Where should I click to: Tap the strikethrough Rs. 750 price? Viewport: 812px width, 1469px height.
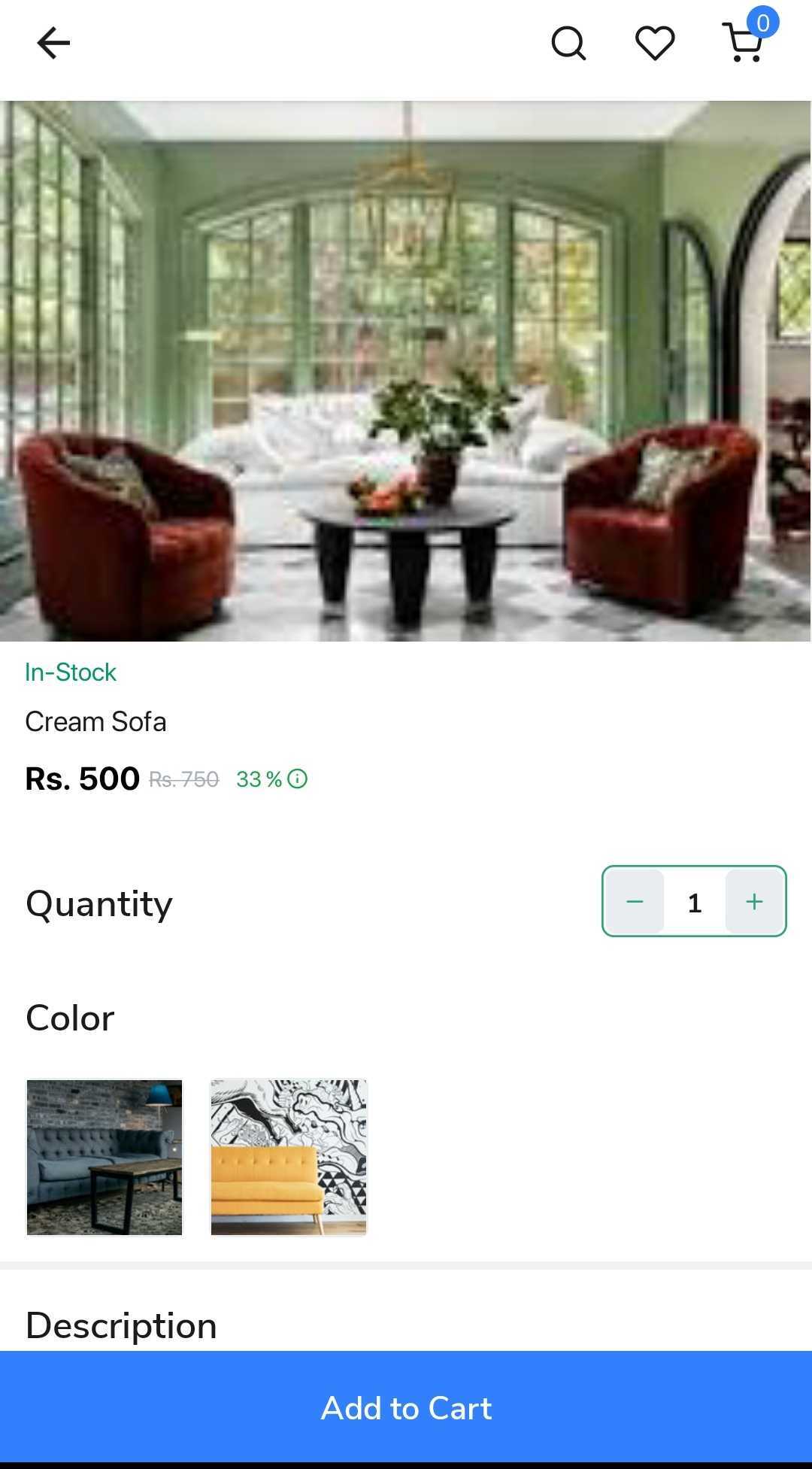point(185,781)
